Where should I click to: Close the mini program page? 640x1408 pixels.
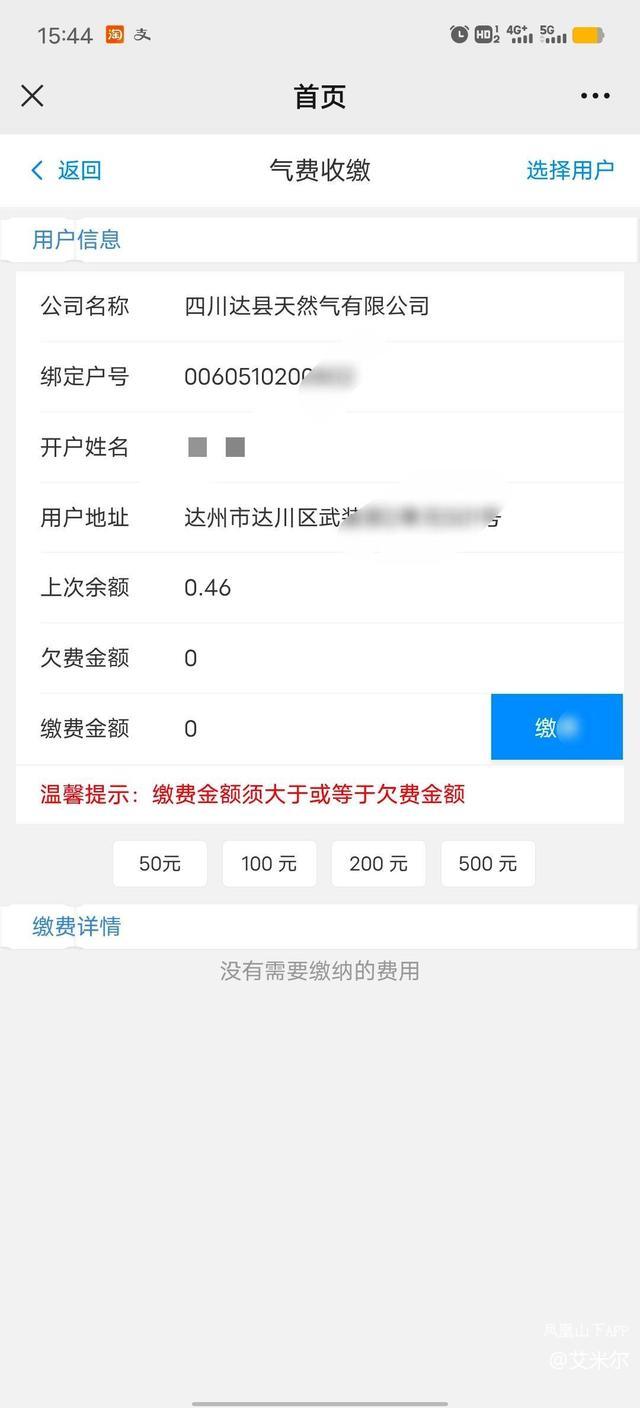pos(32,96)
